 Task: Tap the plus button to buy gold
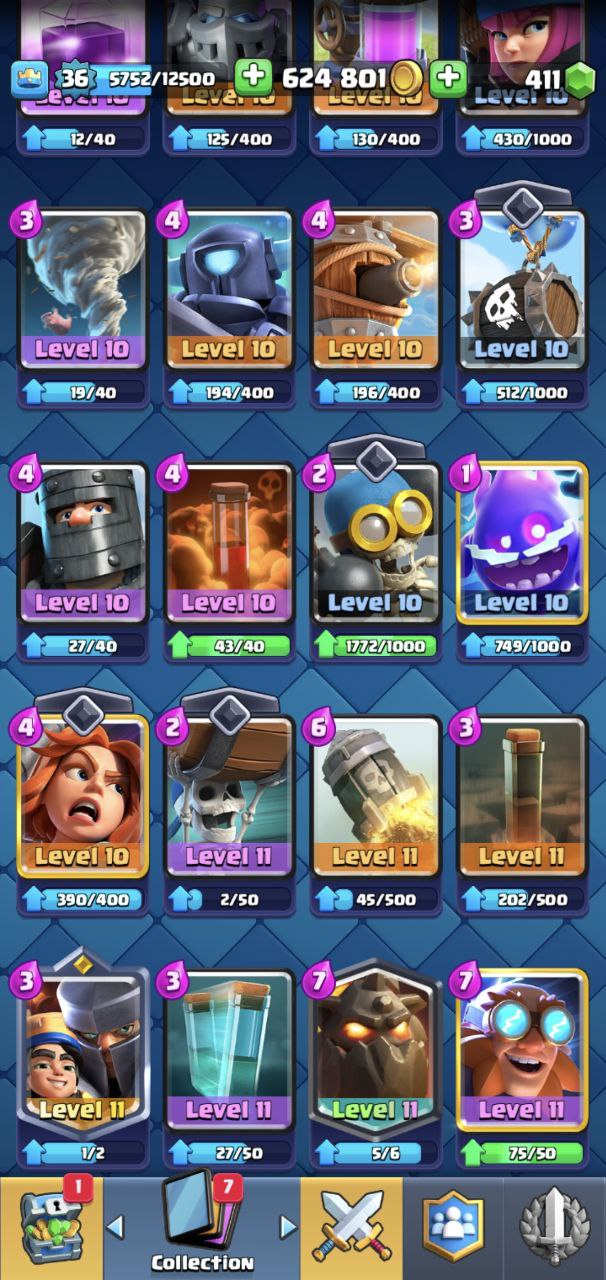[x=253, y=77]
